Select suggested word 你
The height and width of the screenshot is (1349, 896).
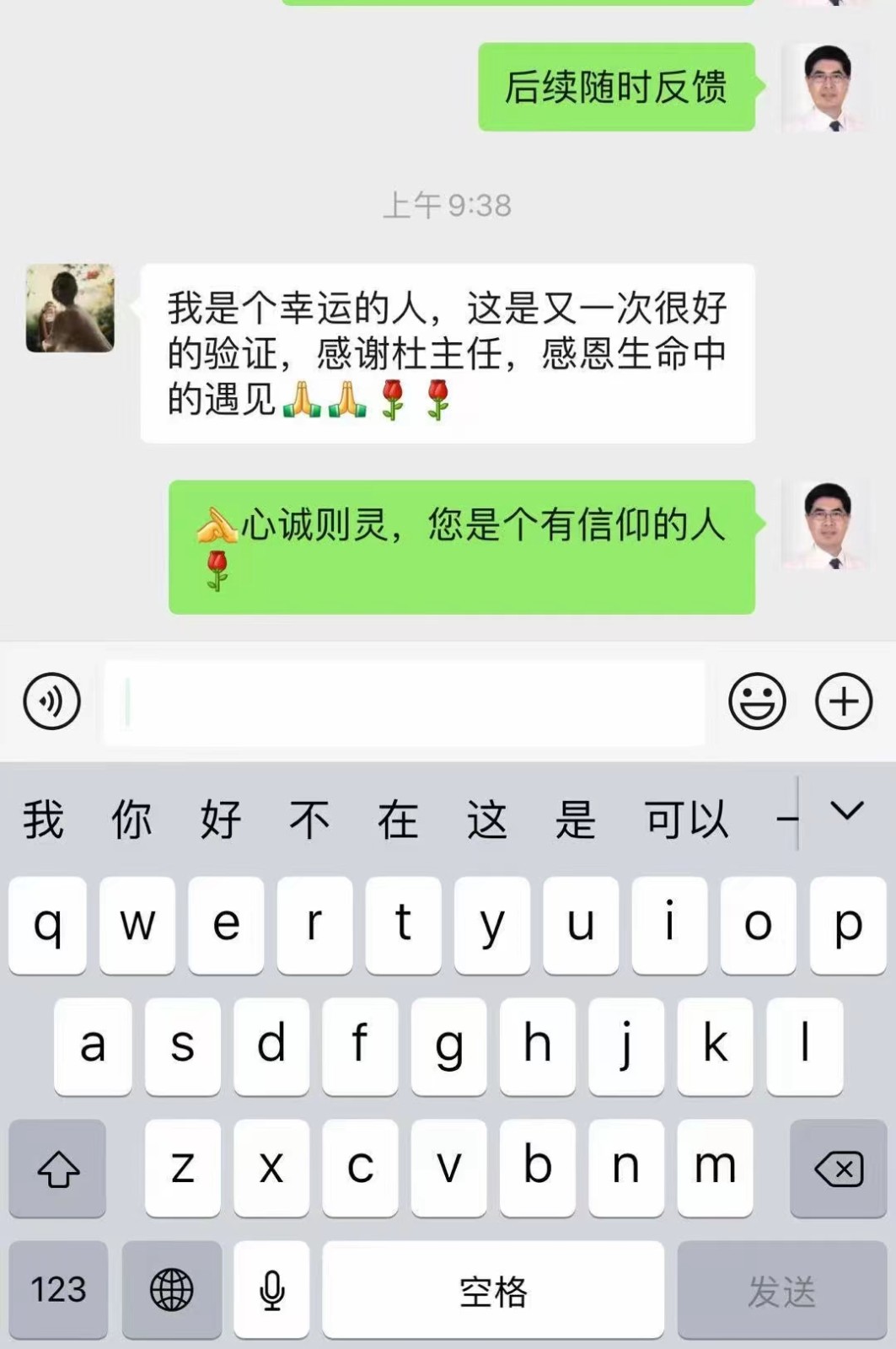pos(131,819)
